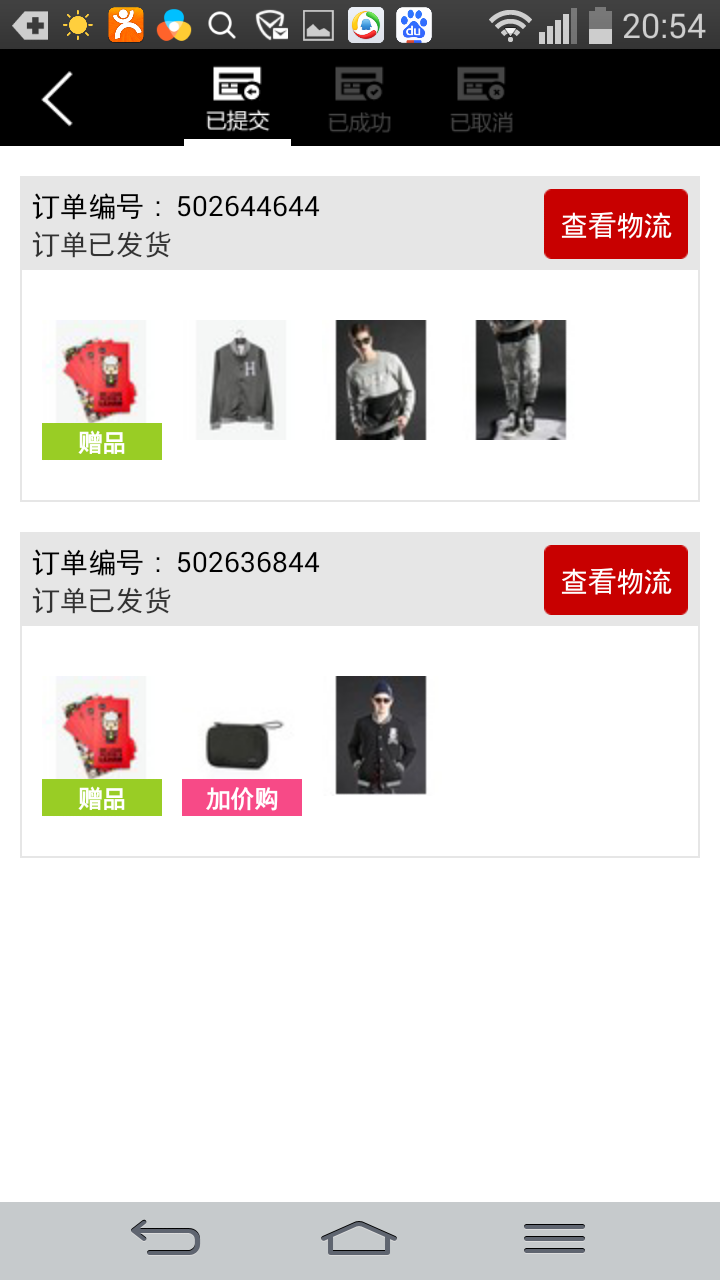720x1280 pixels.
Task: View logistics for order 502636844
Action: pyautogui.click(x=616, y=580)
